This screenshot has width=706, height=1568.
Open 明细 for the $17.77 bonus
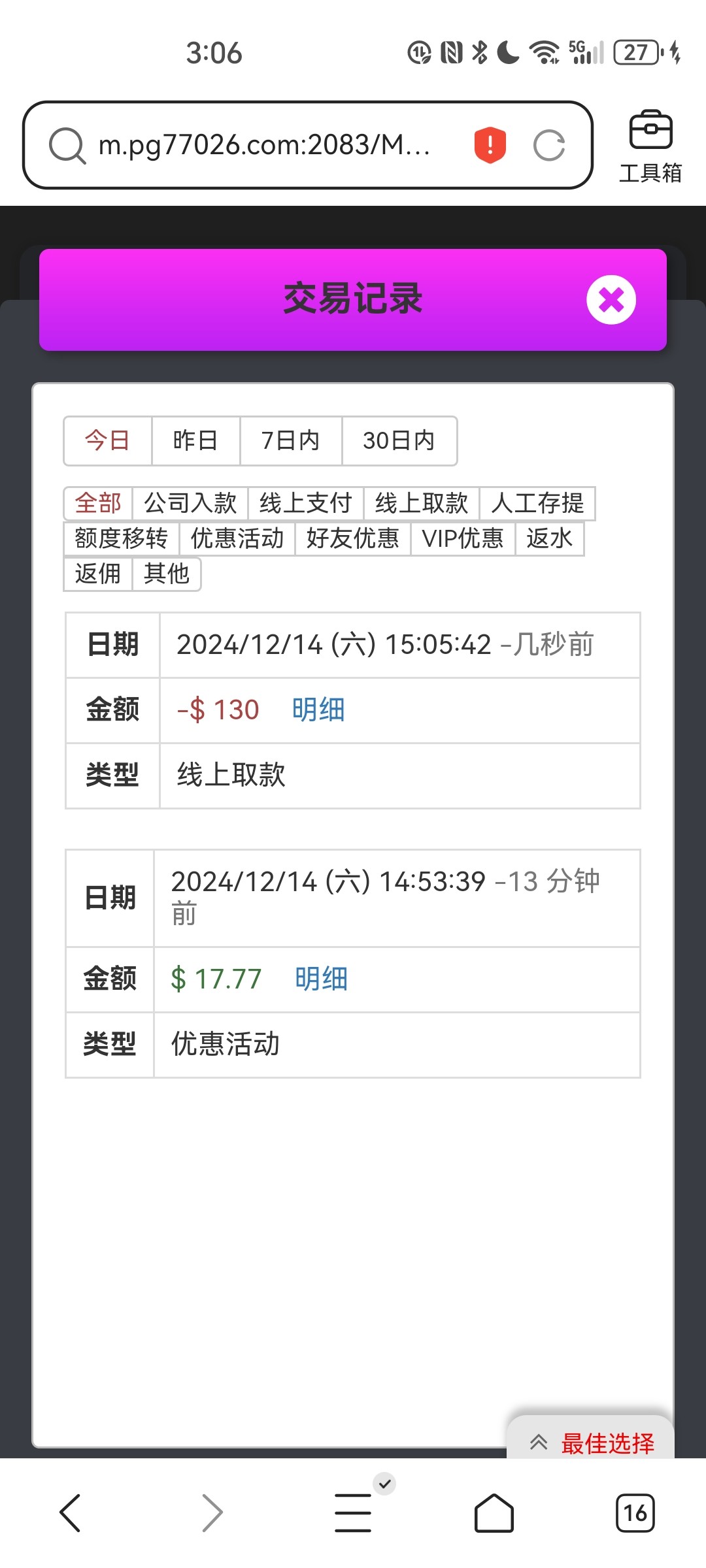321,979
